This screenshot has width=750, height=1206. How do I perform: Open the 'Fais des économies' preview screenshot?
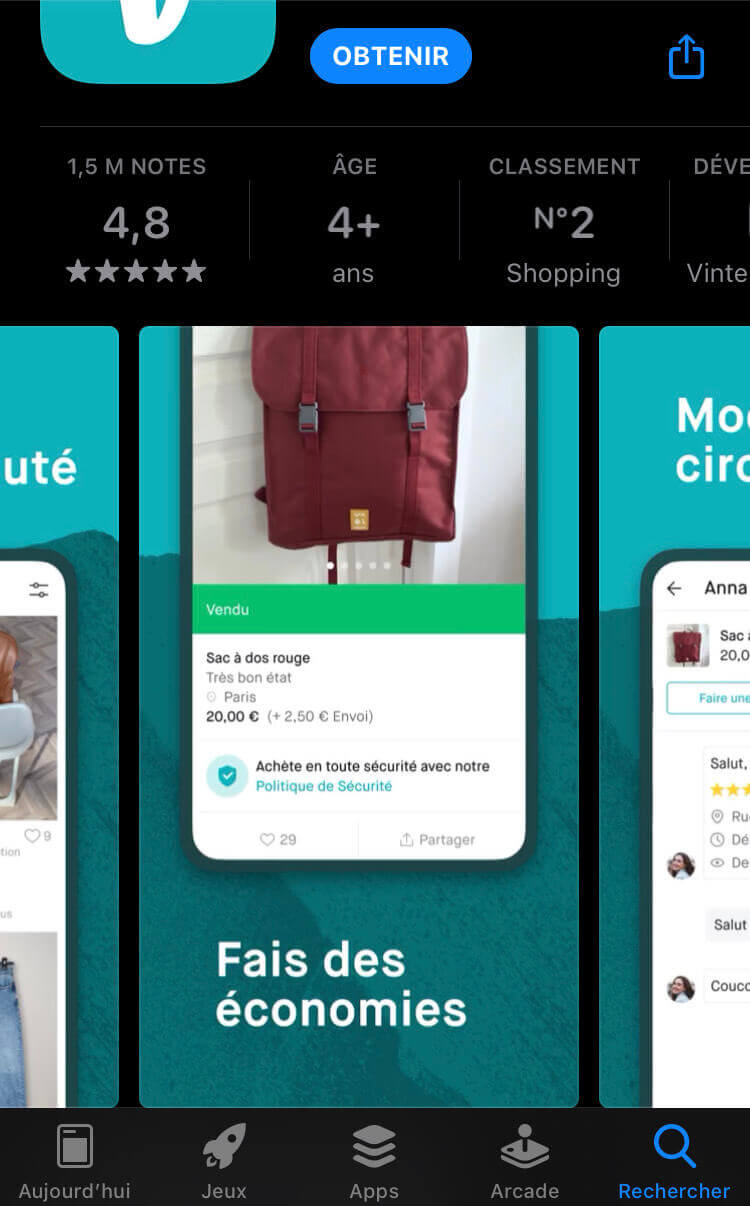[x=358, y=716]
